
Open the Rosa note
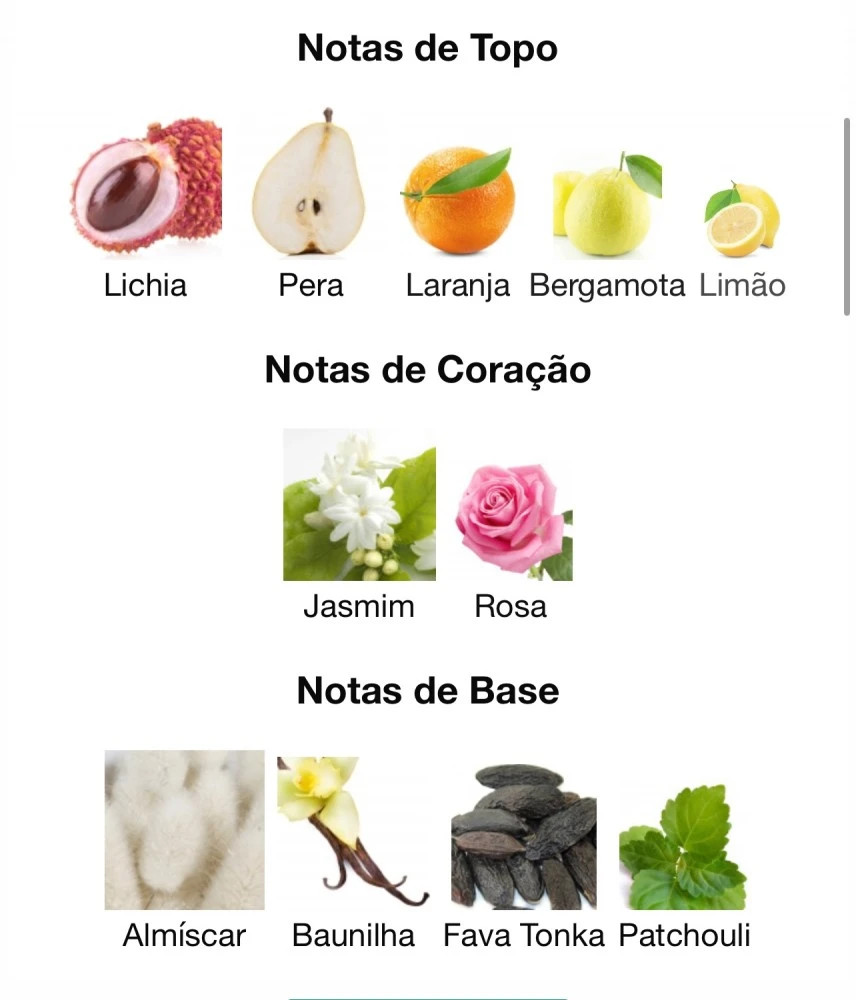point(511,520)
